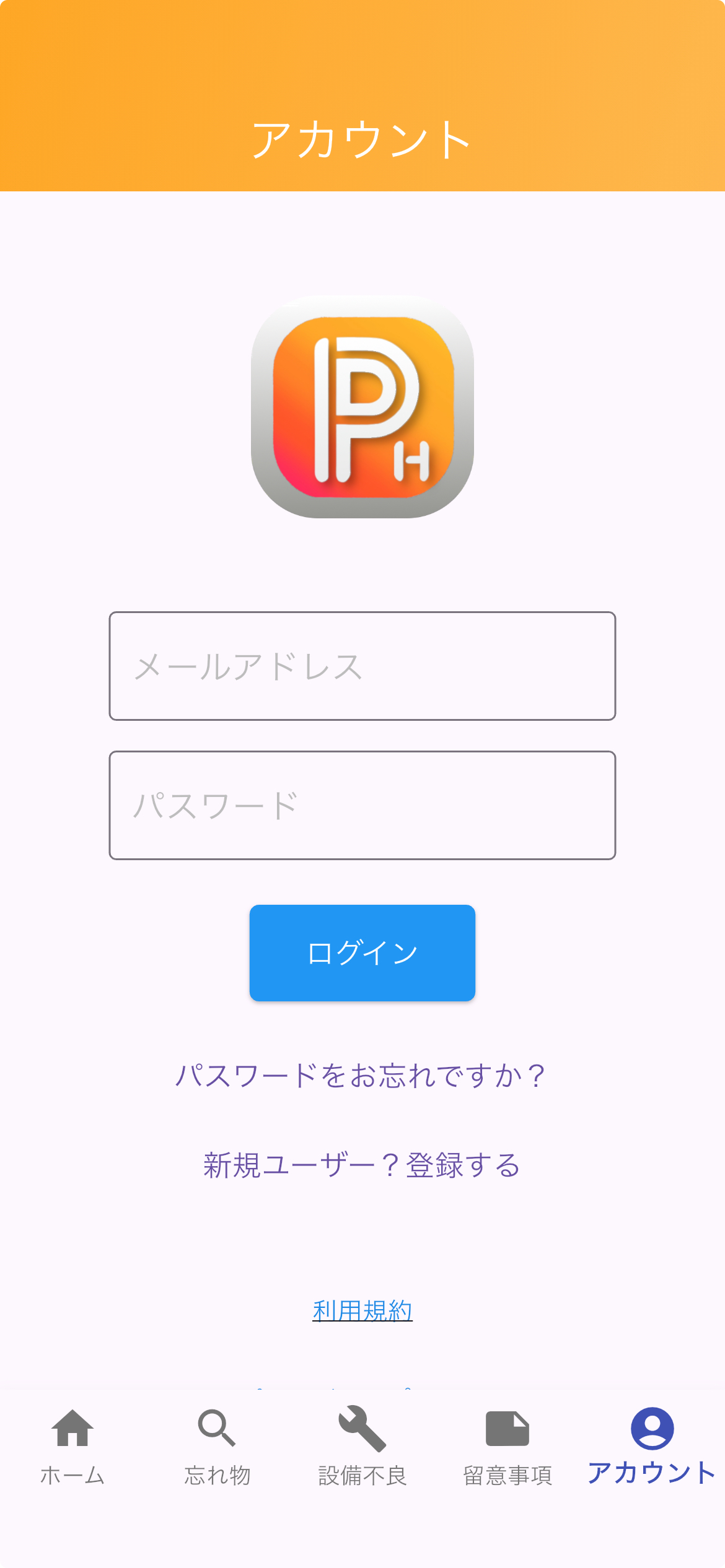Tap the アカウント header title
This screenshot has height=1568, width=725.
coord(362,139)
